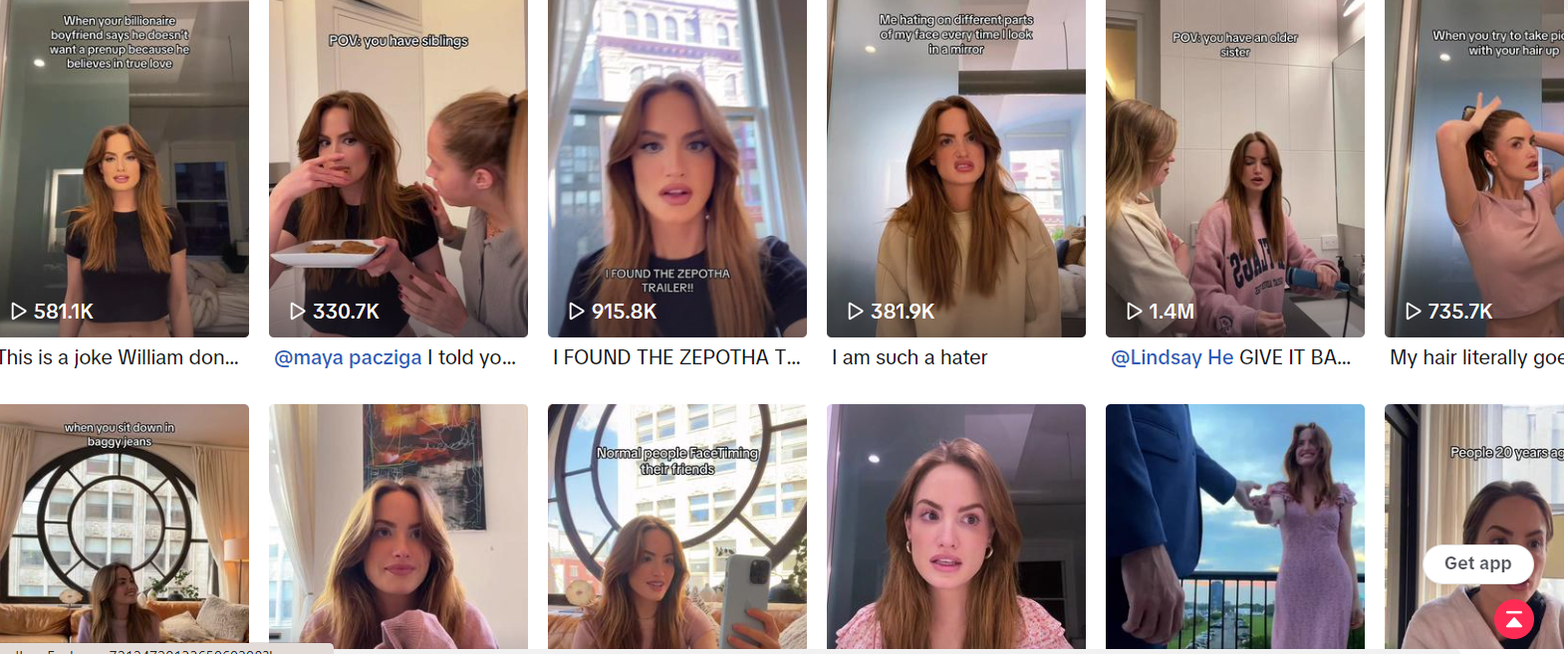The image size is (1568, 654).
Task: Play the 'I am such a hater' video
Action: (x=956, y=168)
